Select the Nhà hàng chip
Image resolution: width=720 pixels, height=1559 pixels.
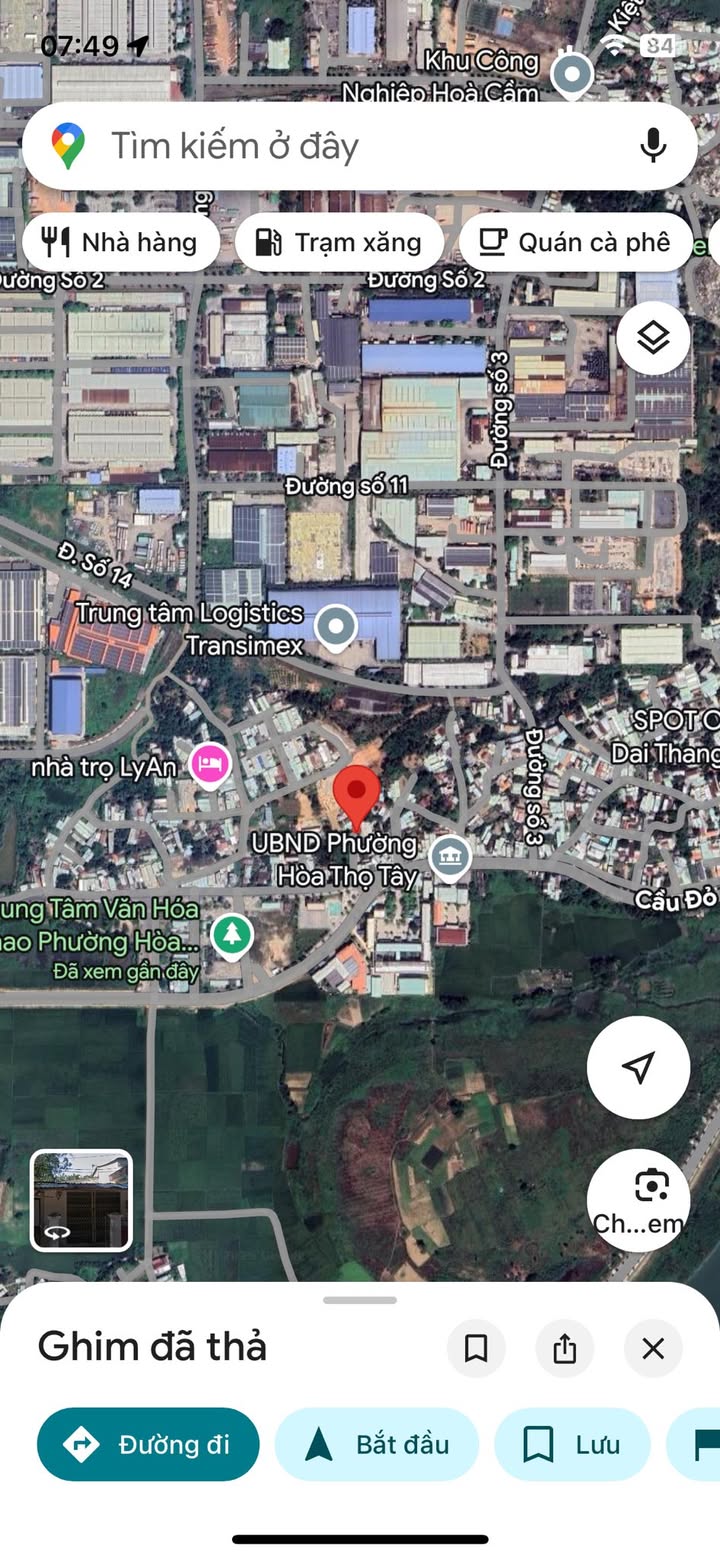(120, 242)
